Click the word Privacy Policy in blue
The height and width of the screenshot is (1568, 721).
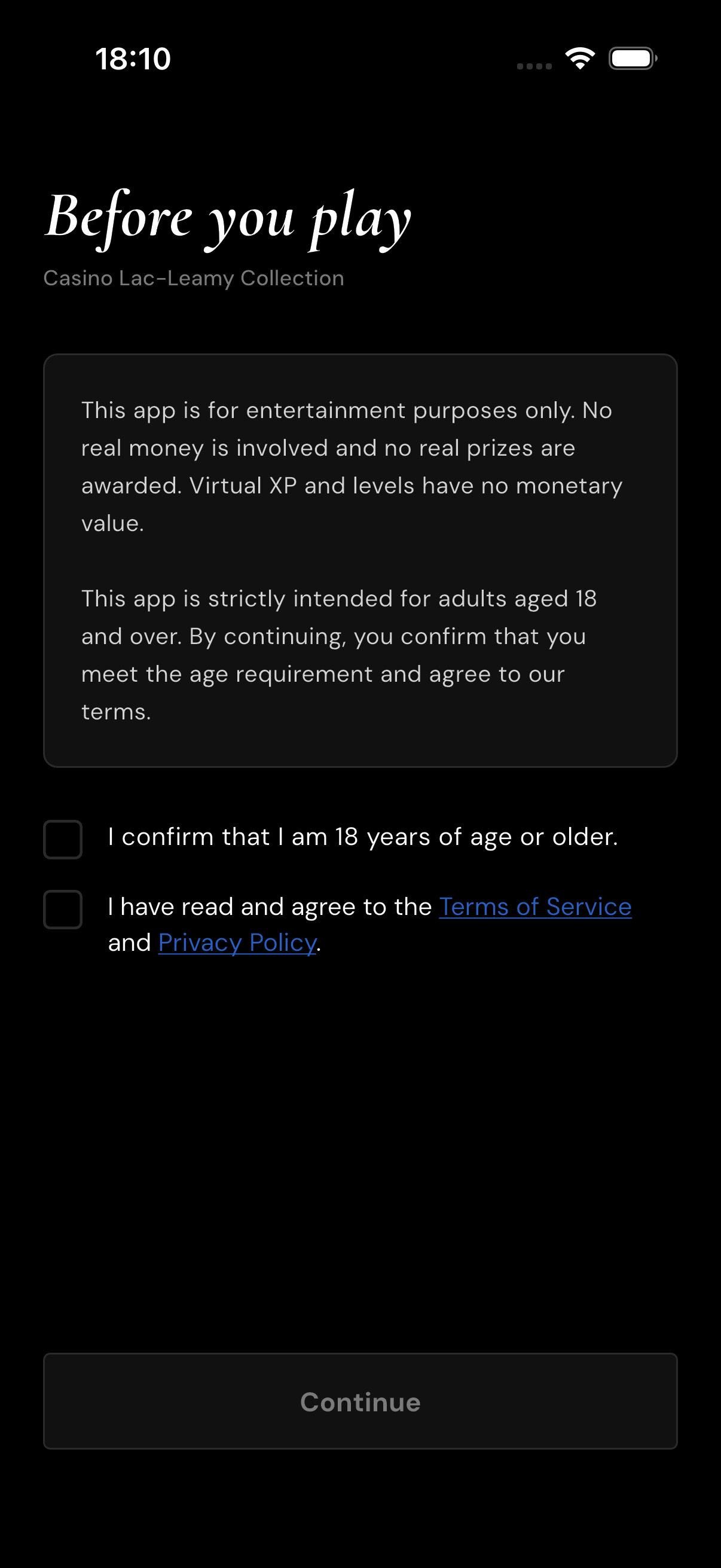[x=236, y=942]
